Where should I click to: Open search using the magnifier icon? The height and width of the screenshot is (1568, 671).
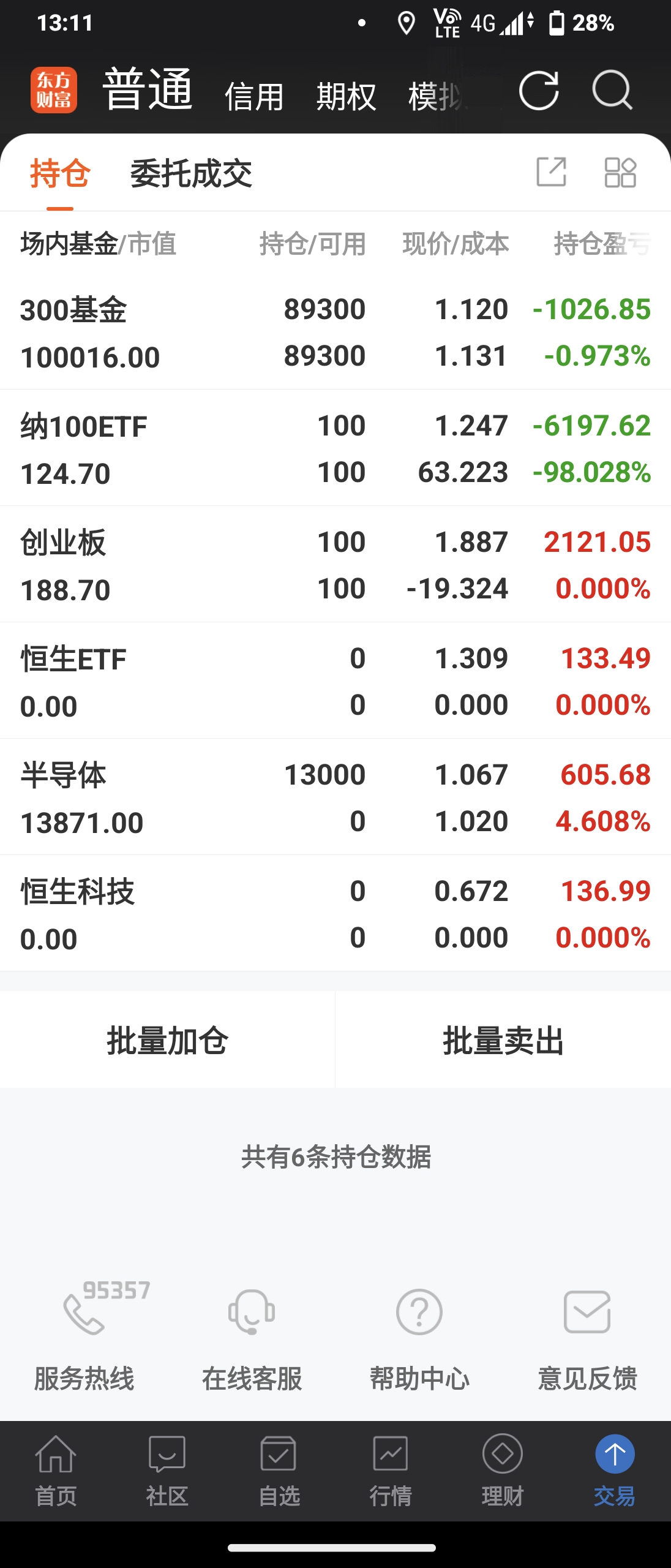coord(612,91)
